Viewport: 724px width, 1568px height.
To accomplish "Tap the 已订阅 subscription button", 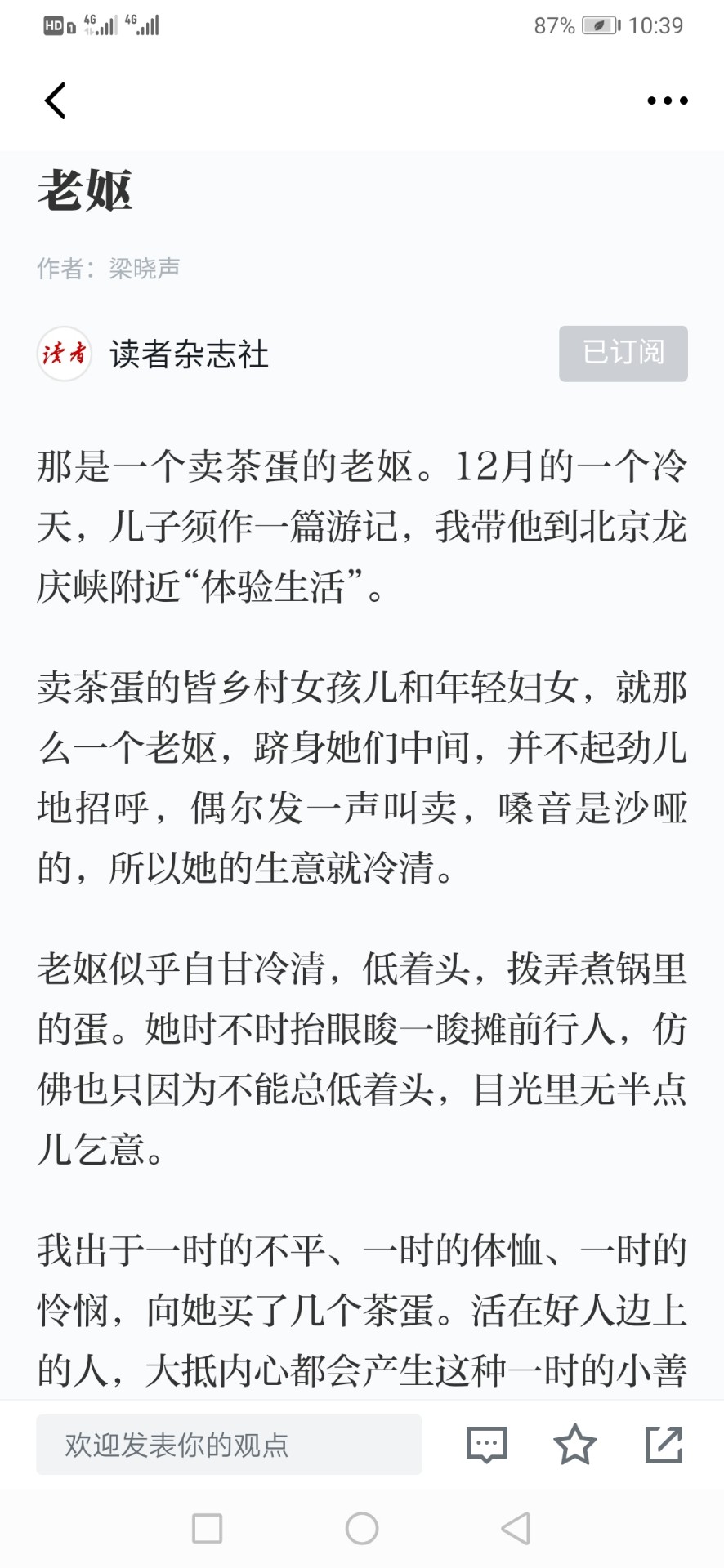I will coord(623,354).
